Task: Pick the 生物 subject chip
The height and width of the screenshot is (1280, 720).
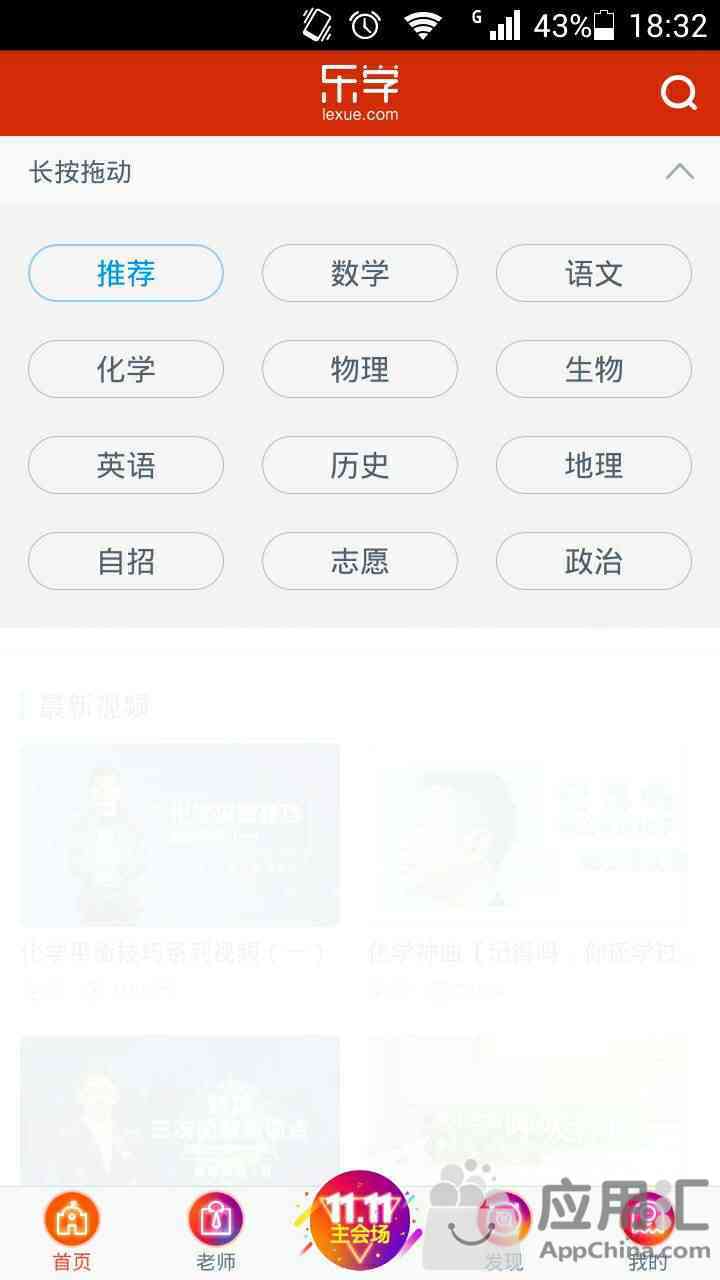Action: (594, 369)
